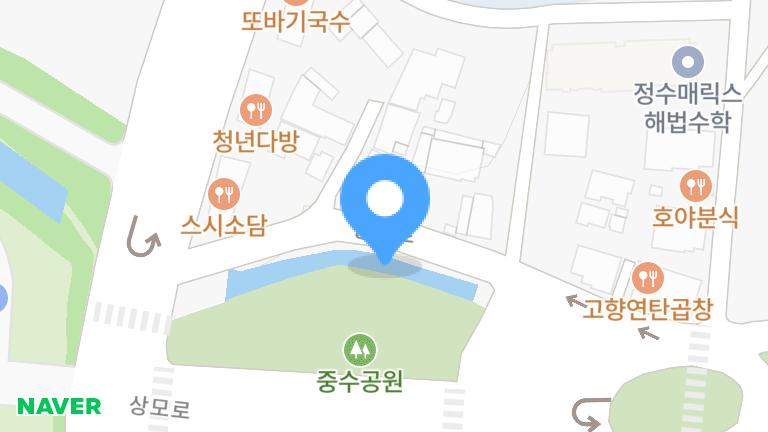768x432 pixels.
Task: Select the 호야분식 restaurant marker
Action: tap(695, 185)
